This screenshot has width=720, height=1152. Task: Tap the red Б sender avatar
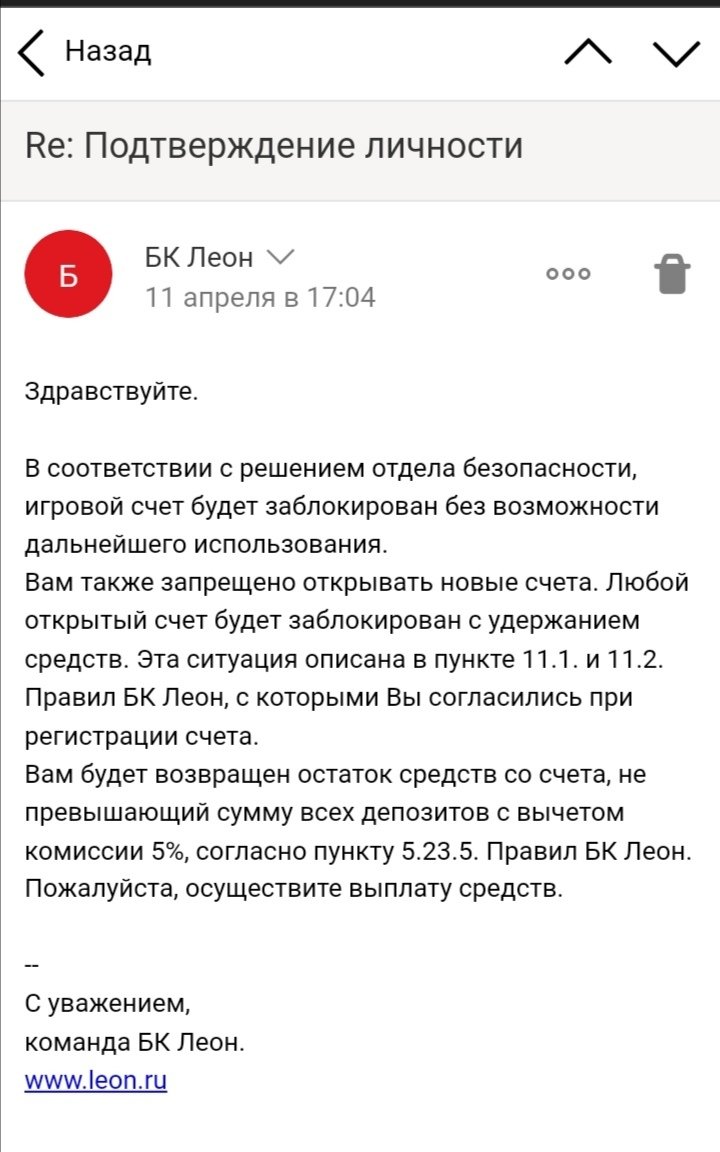(68, 276)
